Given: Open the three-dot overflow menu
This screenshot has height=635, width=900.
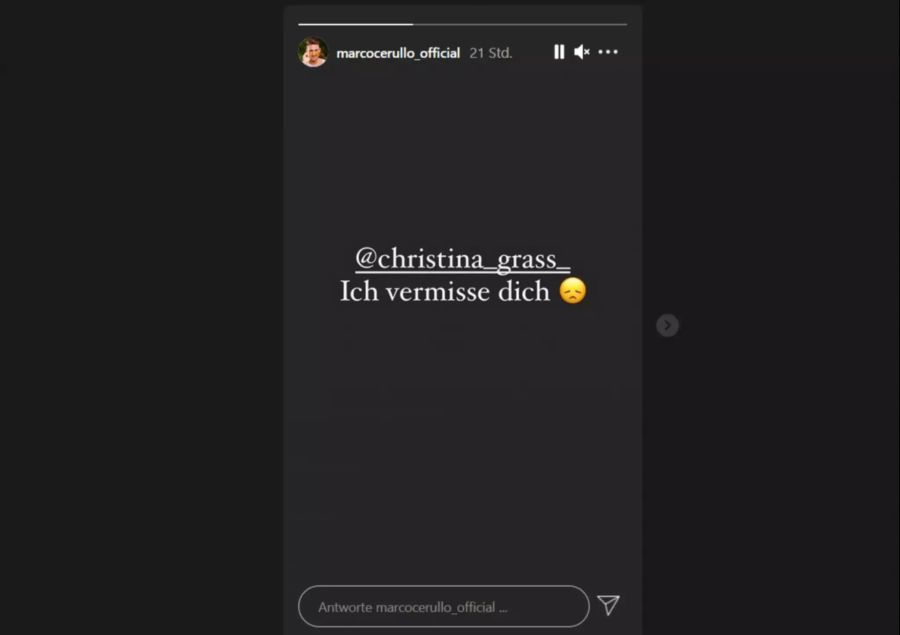Looking at the screenshot, I should [x=608, y=52].
